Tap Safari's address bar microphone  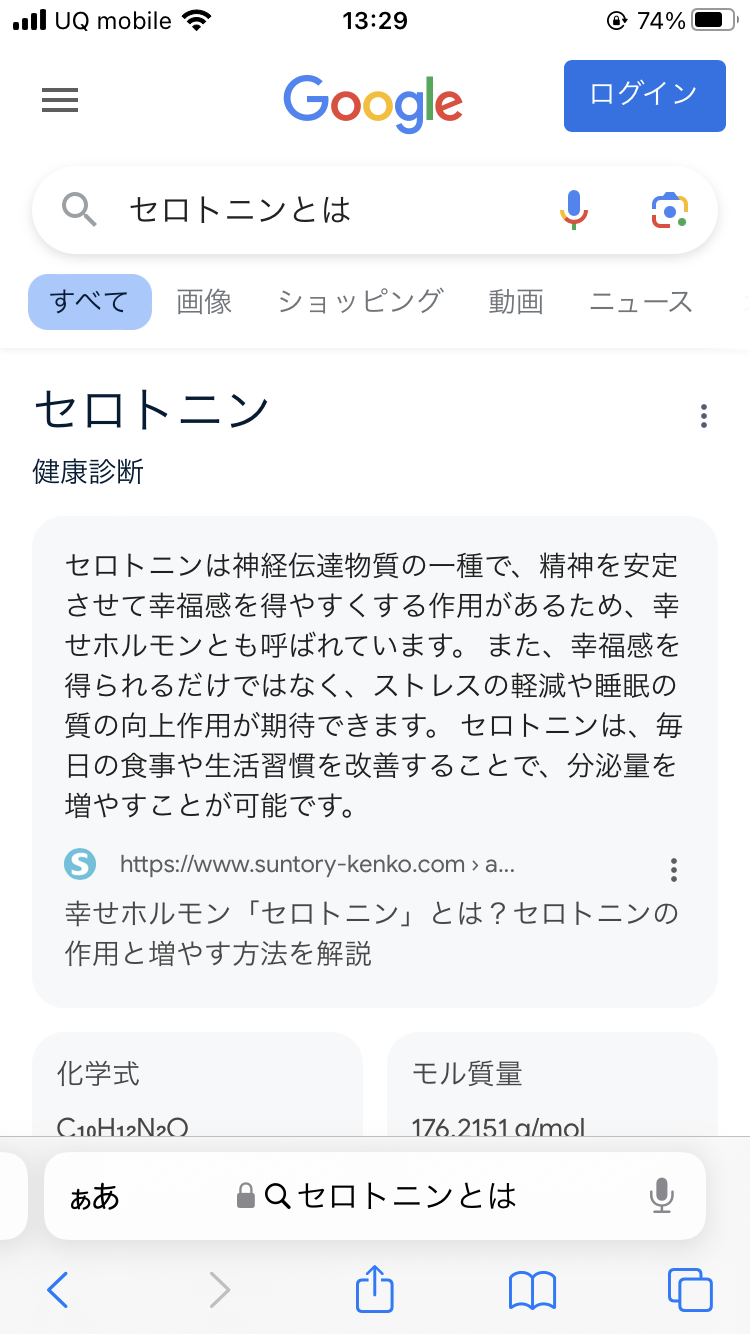pyautogui.click(x=661, y=1195)
